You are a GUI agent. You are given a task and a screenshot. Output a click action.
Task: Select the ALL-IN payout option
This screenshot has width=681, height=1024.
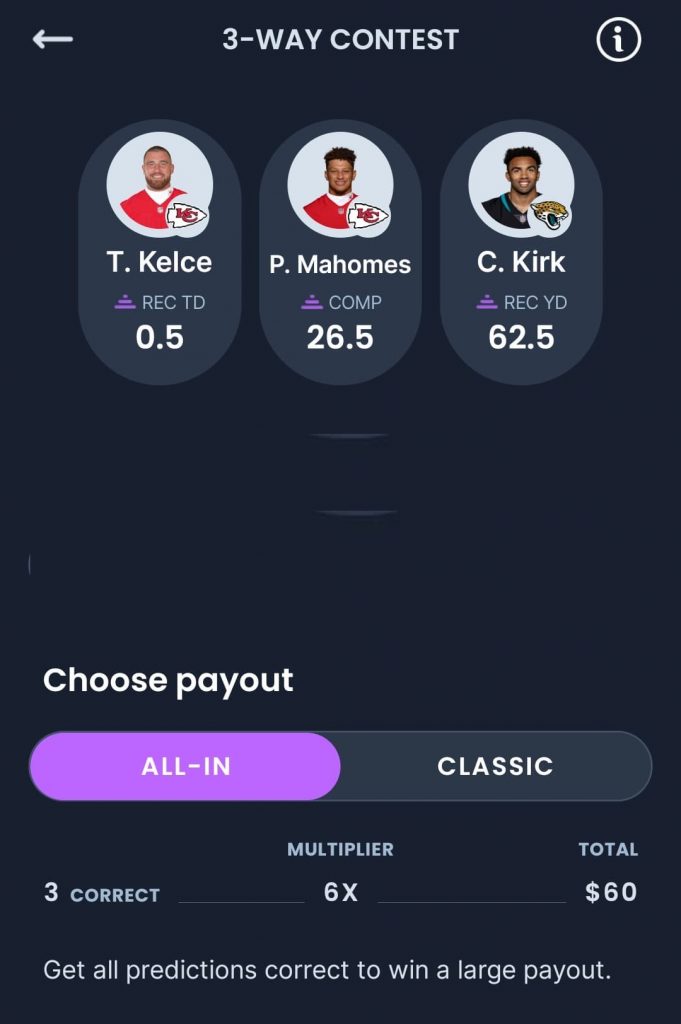click(186, 767)
